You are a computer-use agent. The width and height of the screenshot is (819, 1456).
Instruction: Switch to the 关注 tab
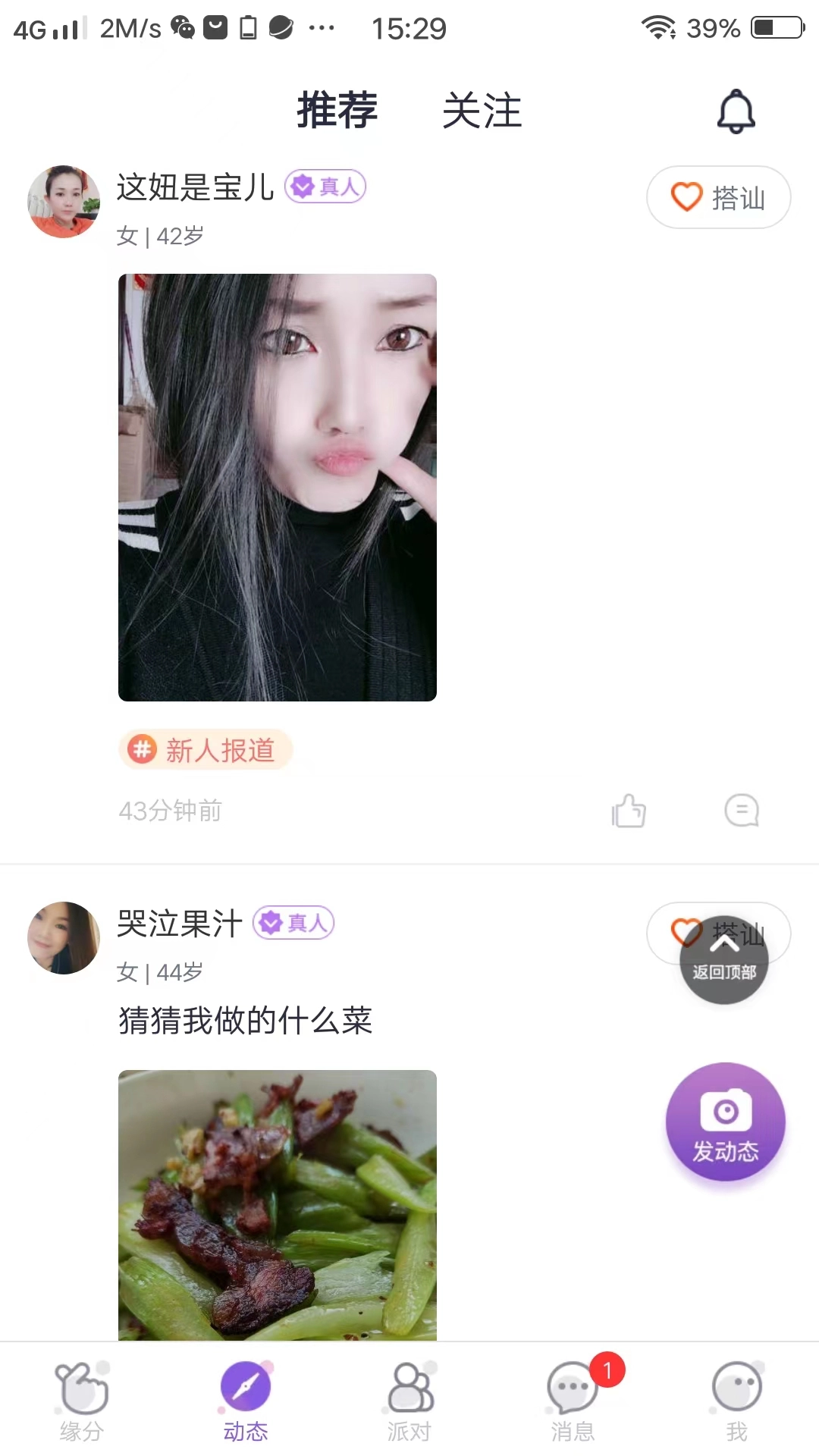point(483,111)
